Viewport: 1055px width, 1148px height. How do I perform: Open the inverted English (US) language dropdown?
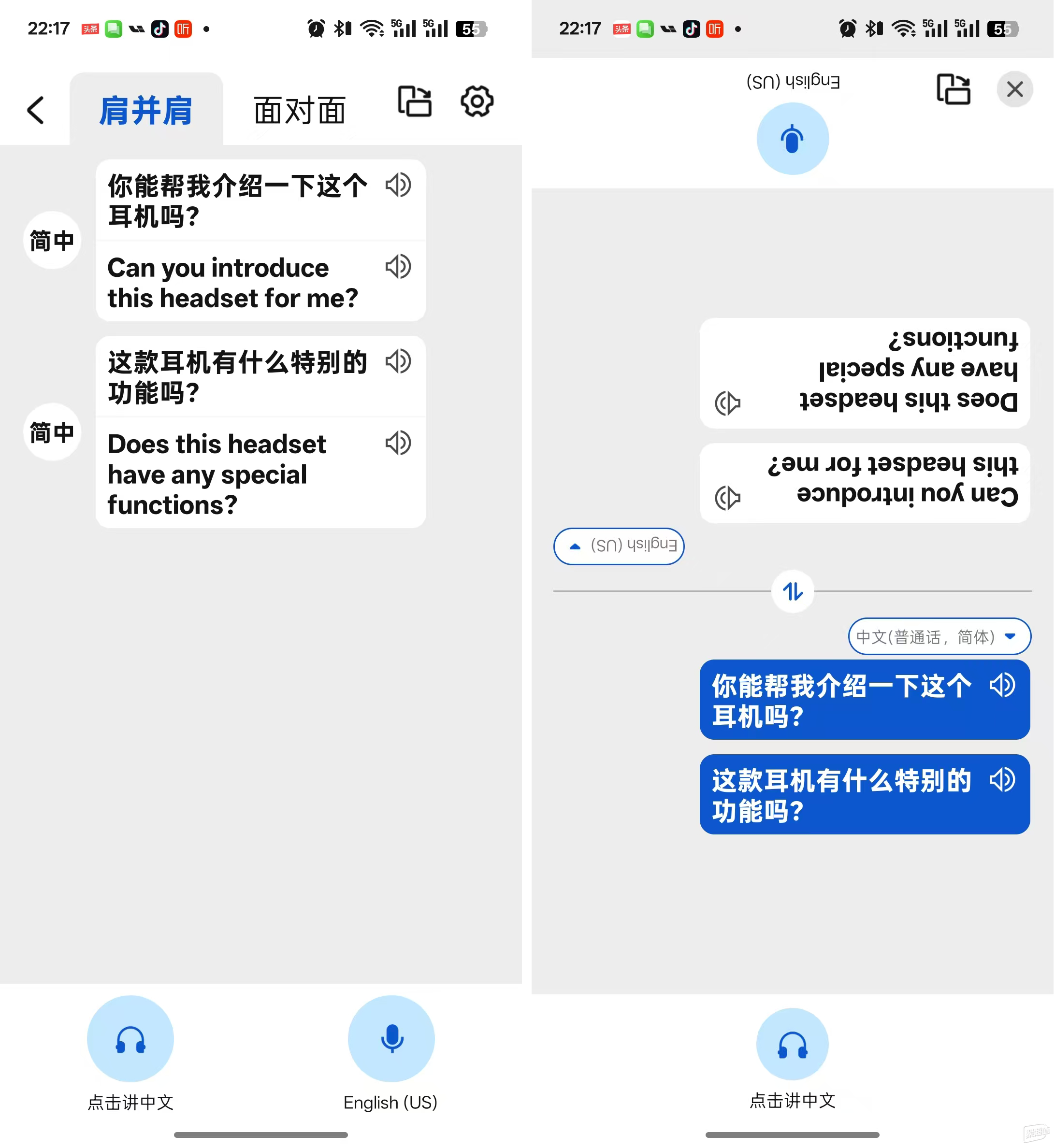[x=619, y=546]
